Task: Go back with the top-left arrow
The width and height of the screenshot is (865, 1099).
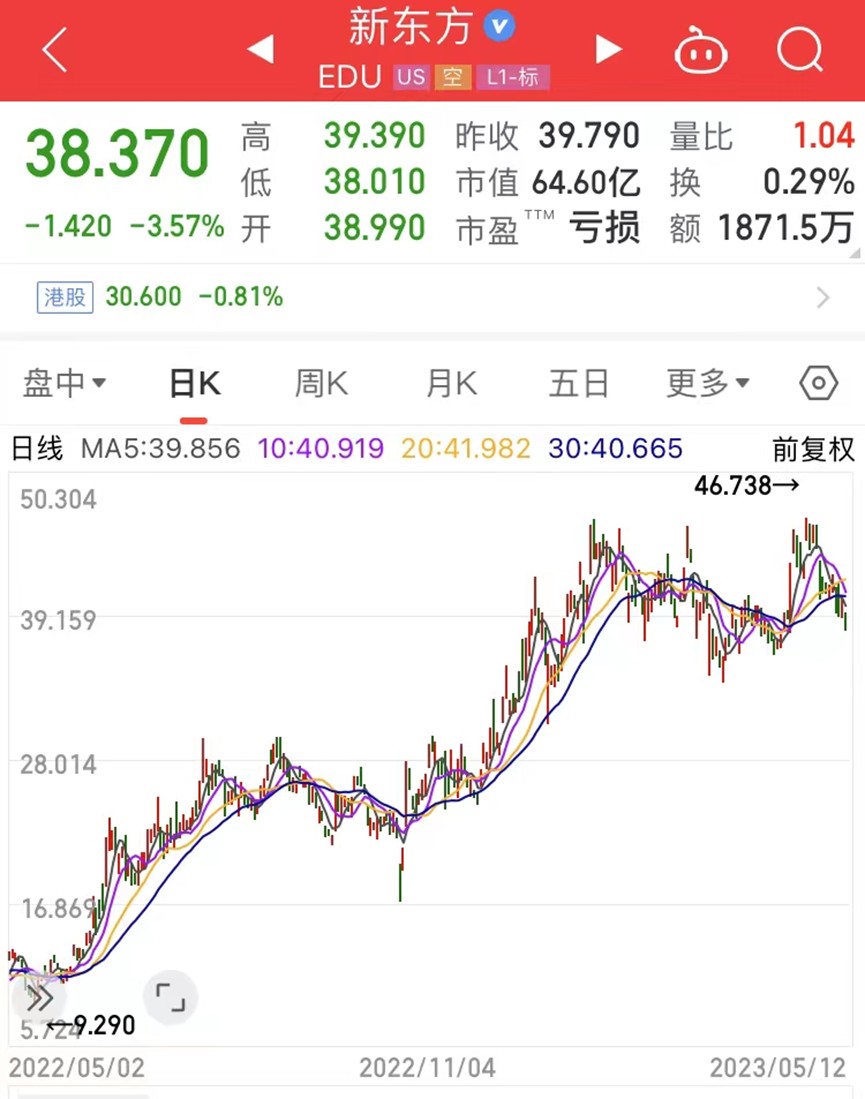Action: pos(55,49)
